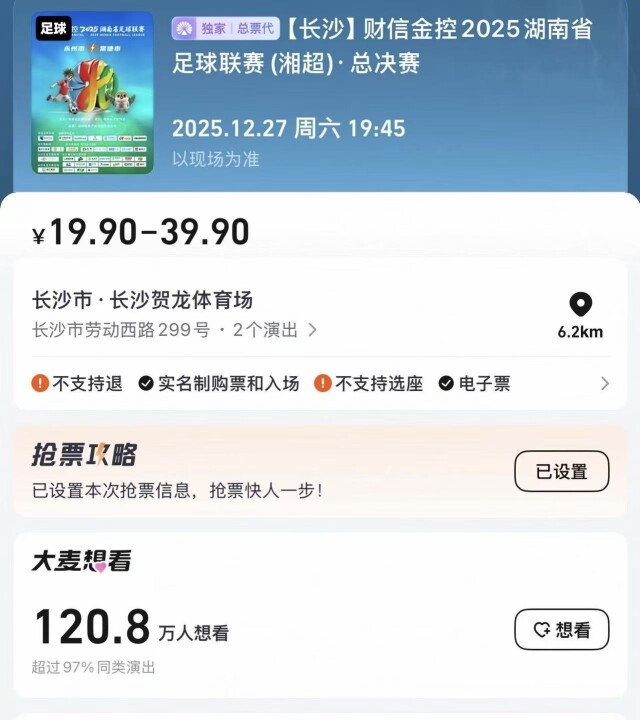The height and width of the screenshot is (720, 640).
Task: Open the football match poster thumbnail
Action: pyautogui.click(x=93, y=93)
